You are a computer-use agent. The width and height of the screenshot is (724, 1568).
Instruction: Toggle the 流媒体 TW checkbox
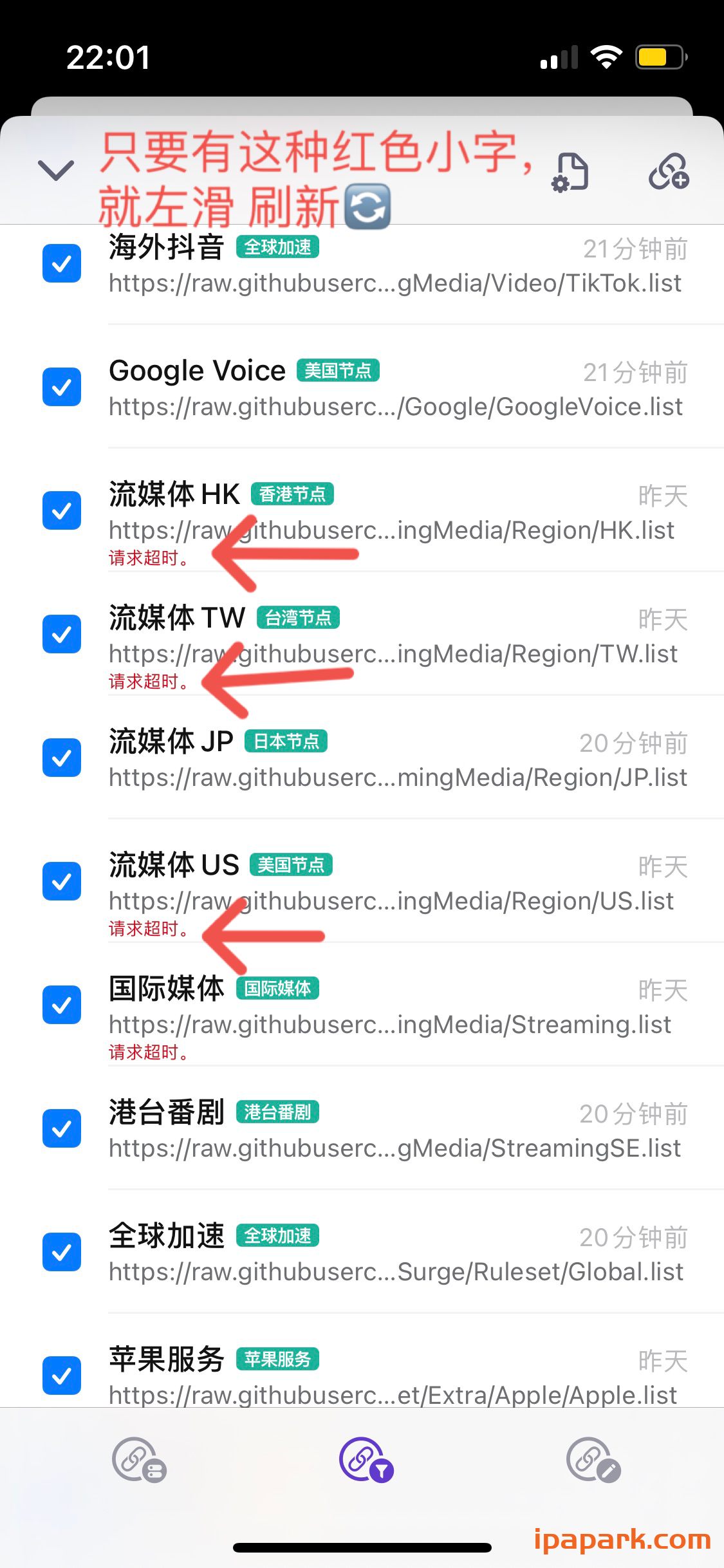coord(62,635)
